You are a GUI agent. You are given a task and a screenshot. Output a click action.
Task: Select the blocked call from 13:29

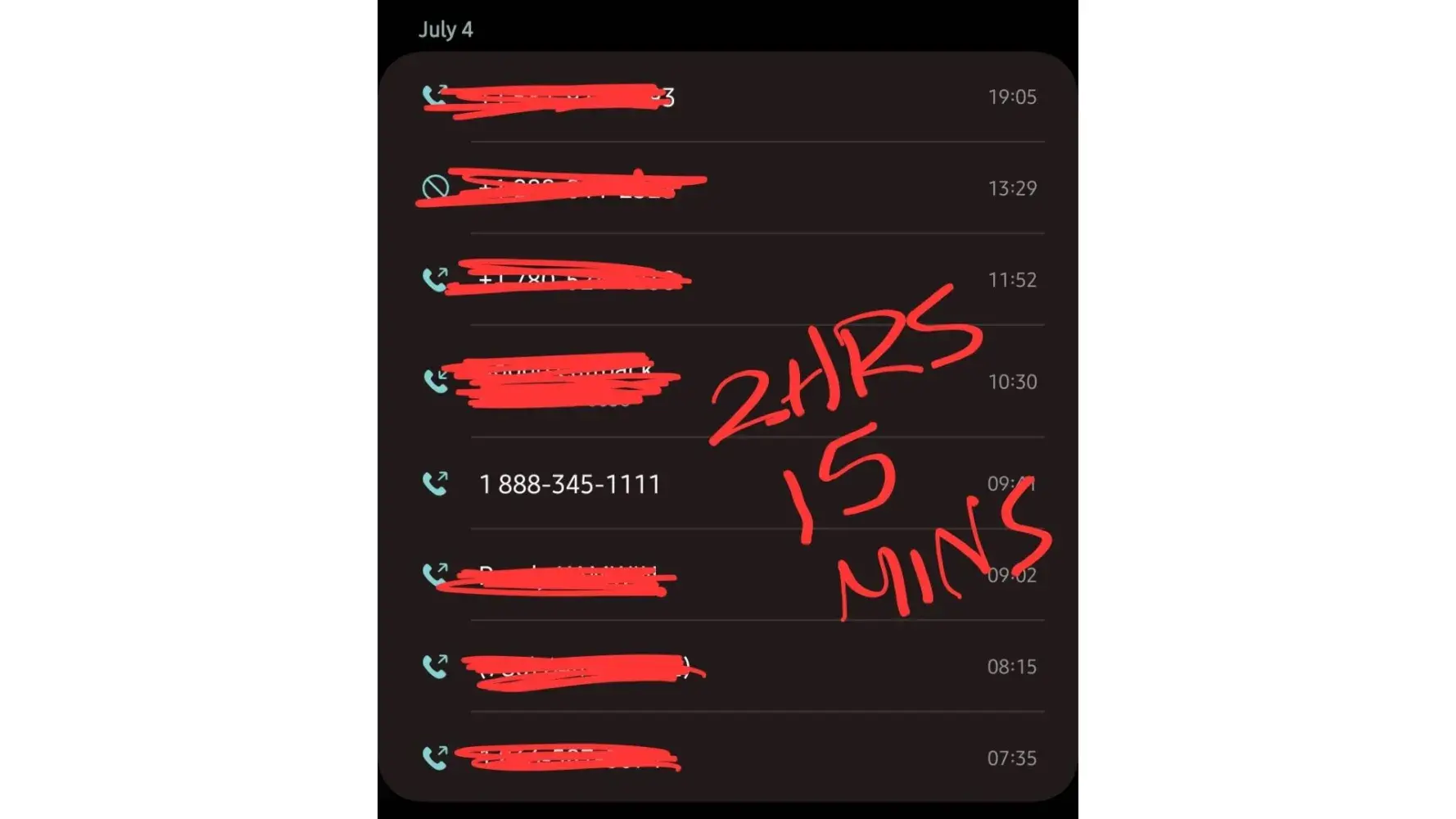pyautogui.click(x=727, y=188)
